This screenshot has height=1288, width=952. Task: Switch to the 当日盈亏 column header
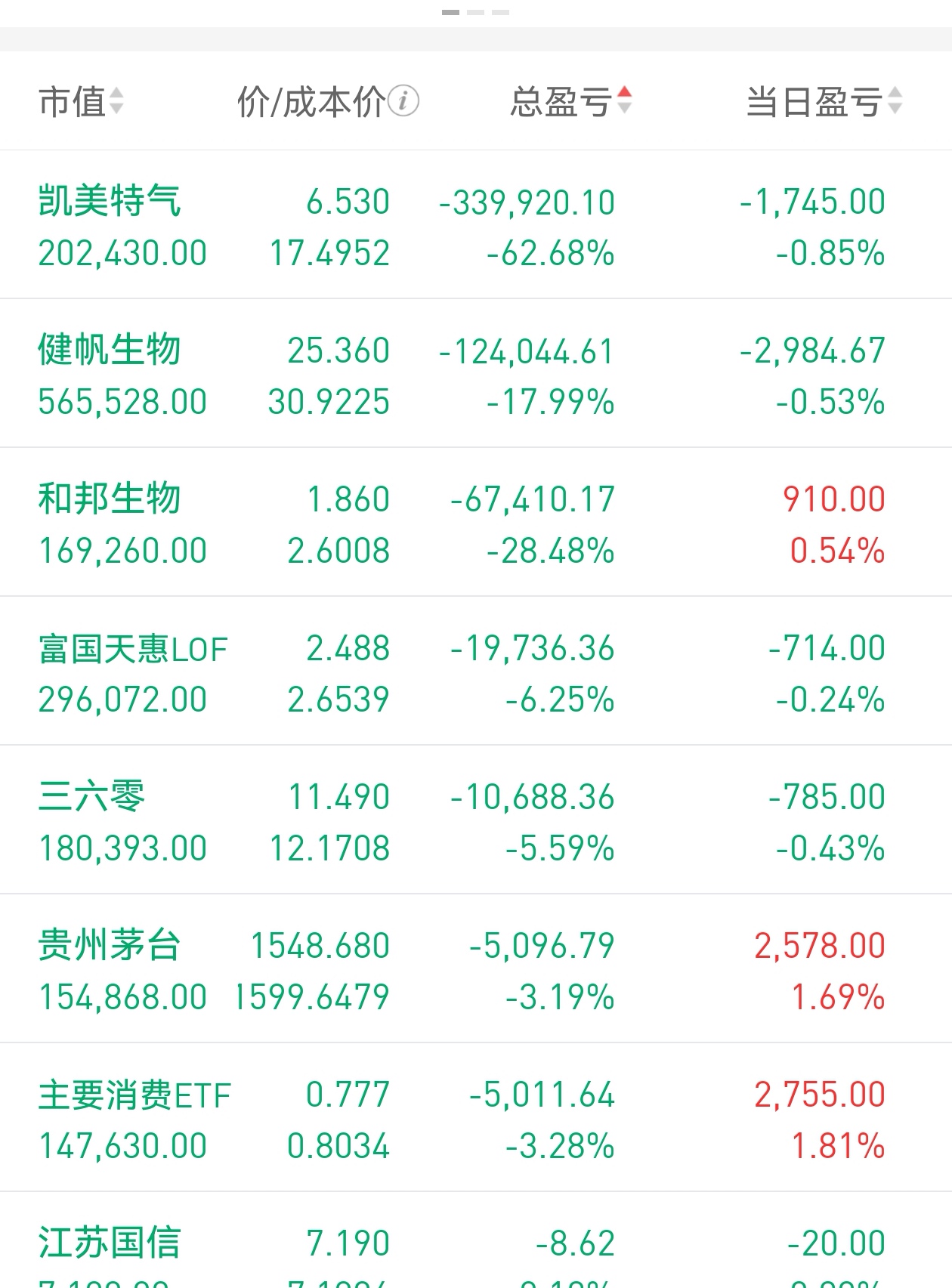click(x=814, y=100)
